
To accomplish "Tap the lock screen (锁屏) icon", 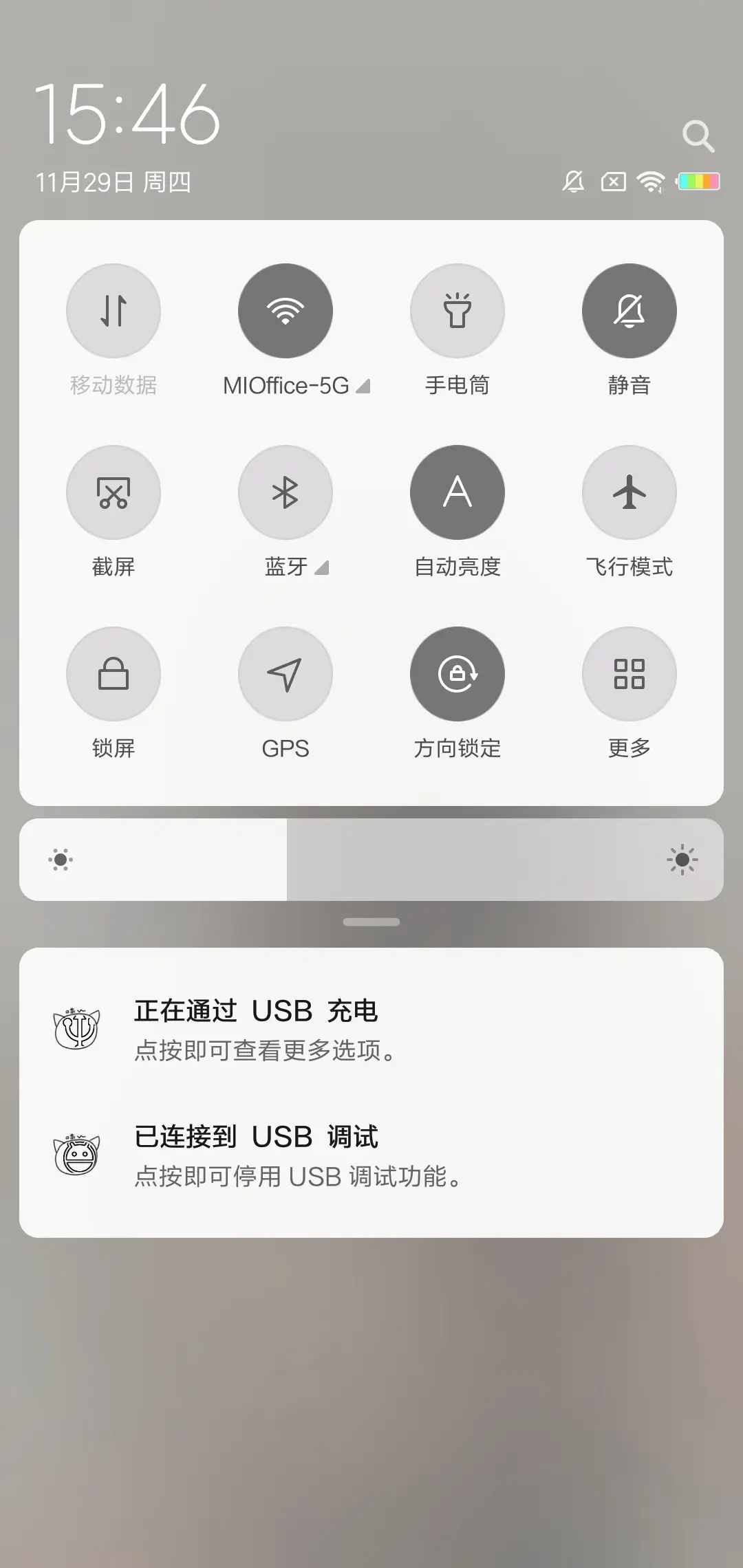I will click(x=114, y=674).
